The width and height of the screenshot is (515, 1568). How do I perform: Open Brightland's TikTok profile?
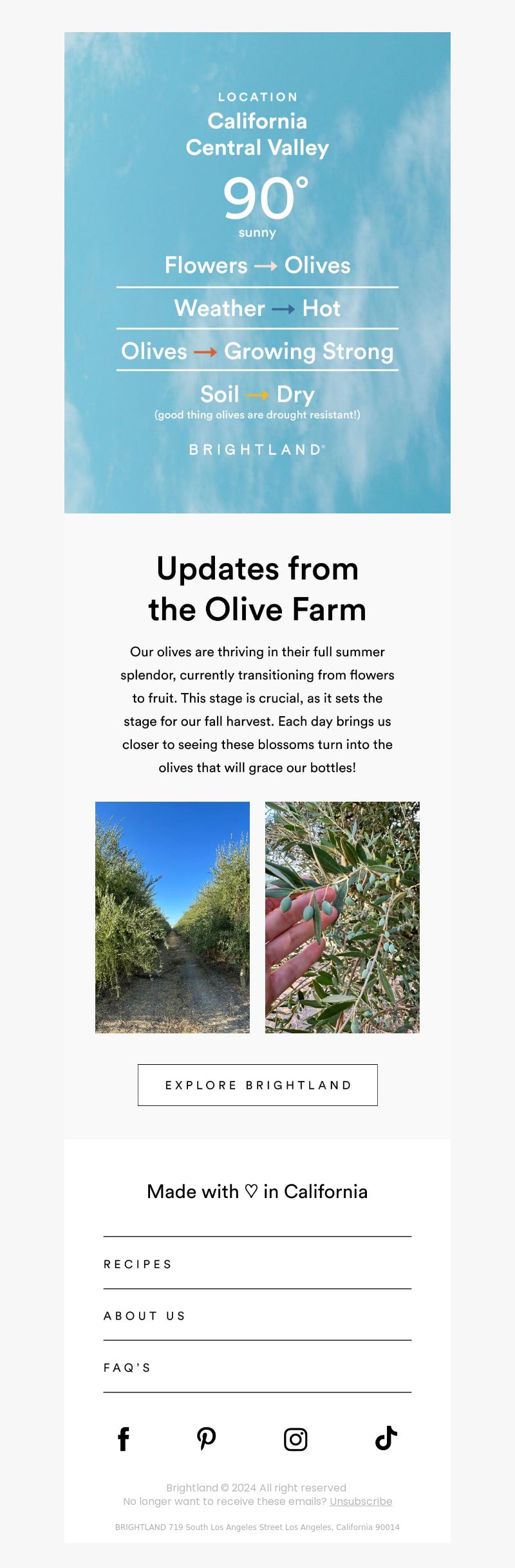coord(386,1438)
